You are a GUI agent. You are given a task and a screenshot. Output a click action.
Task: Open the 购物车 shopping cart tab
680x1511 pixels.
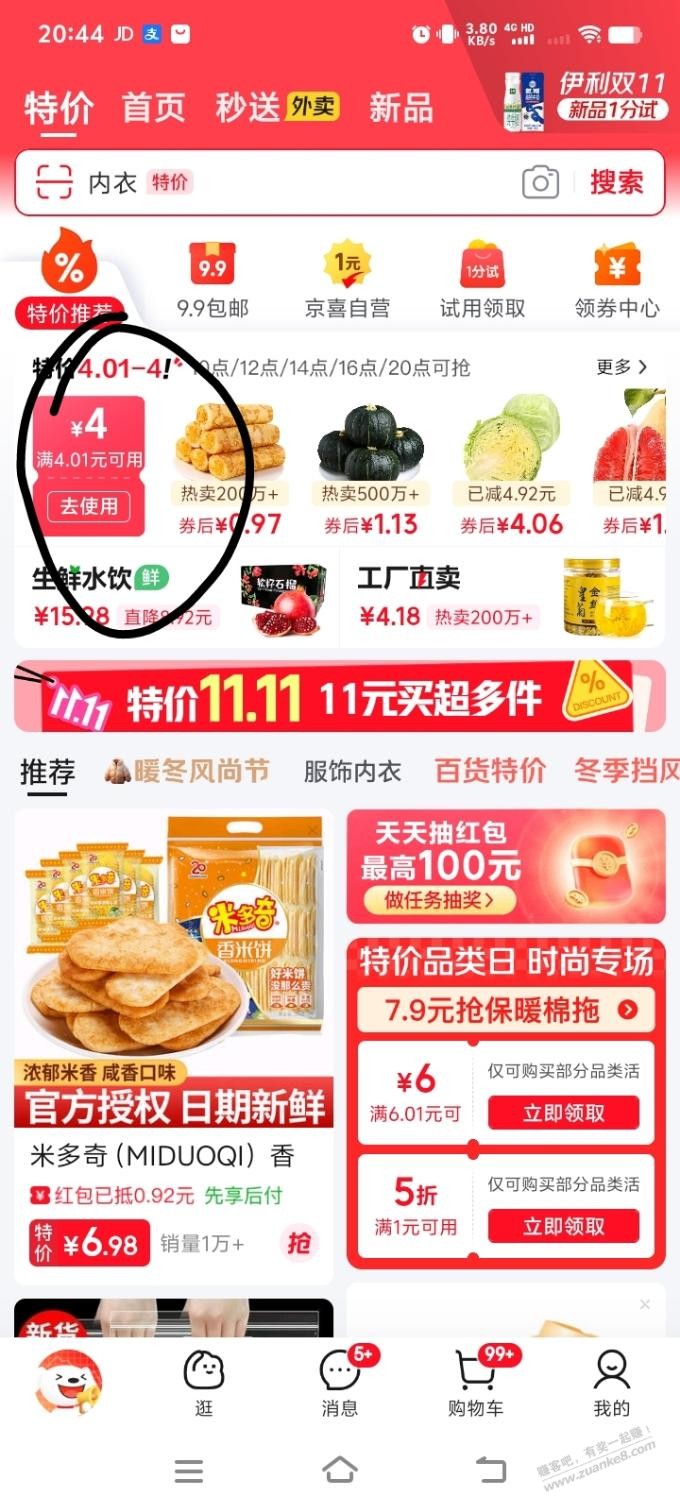coord(476,1383)
